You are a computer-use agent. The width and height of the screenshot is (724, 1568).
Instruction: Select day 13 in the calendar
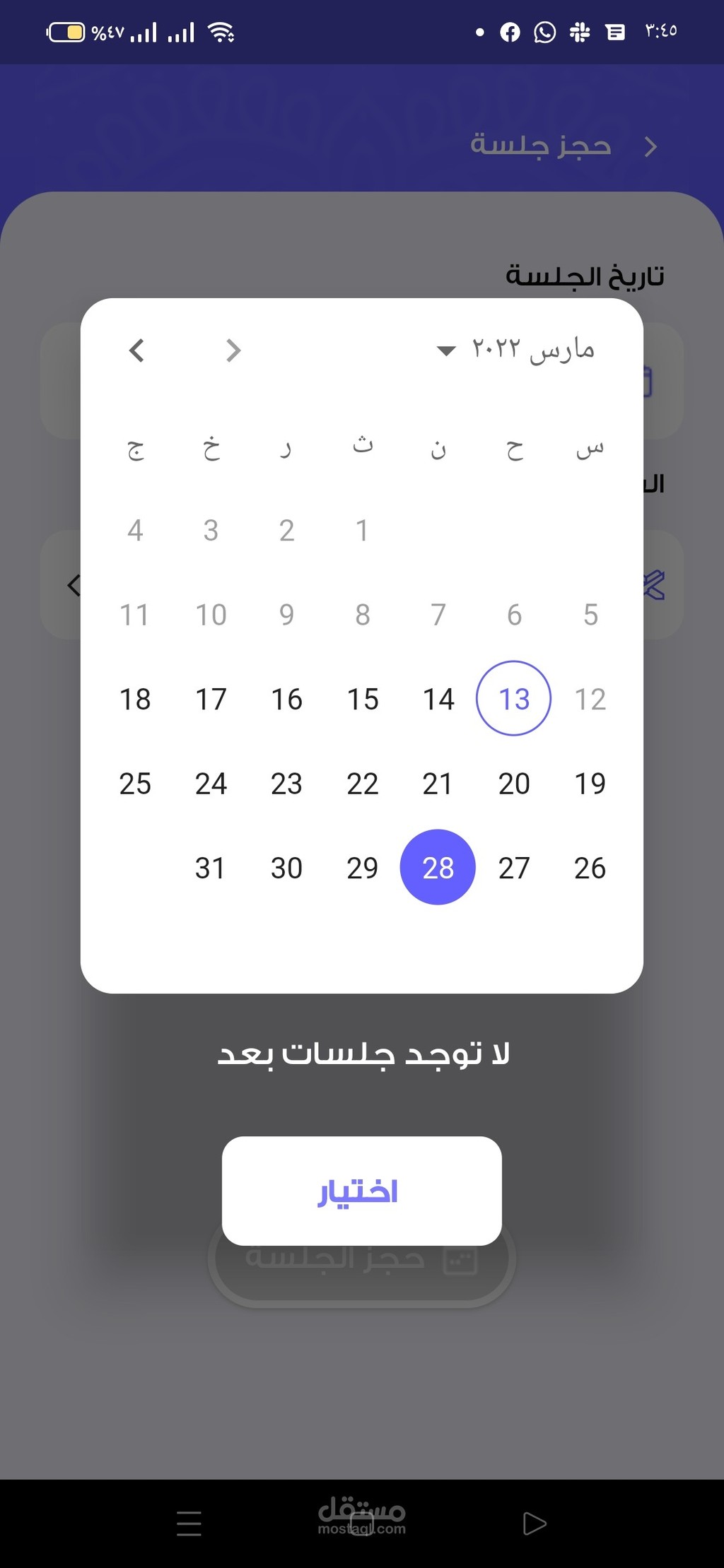(514, 699)
